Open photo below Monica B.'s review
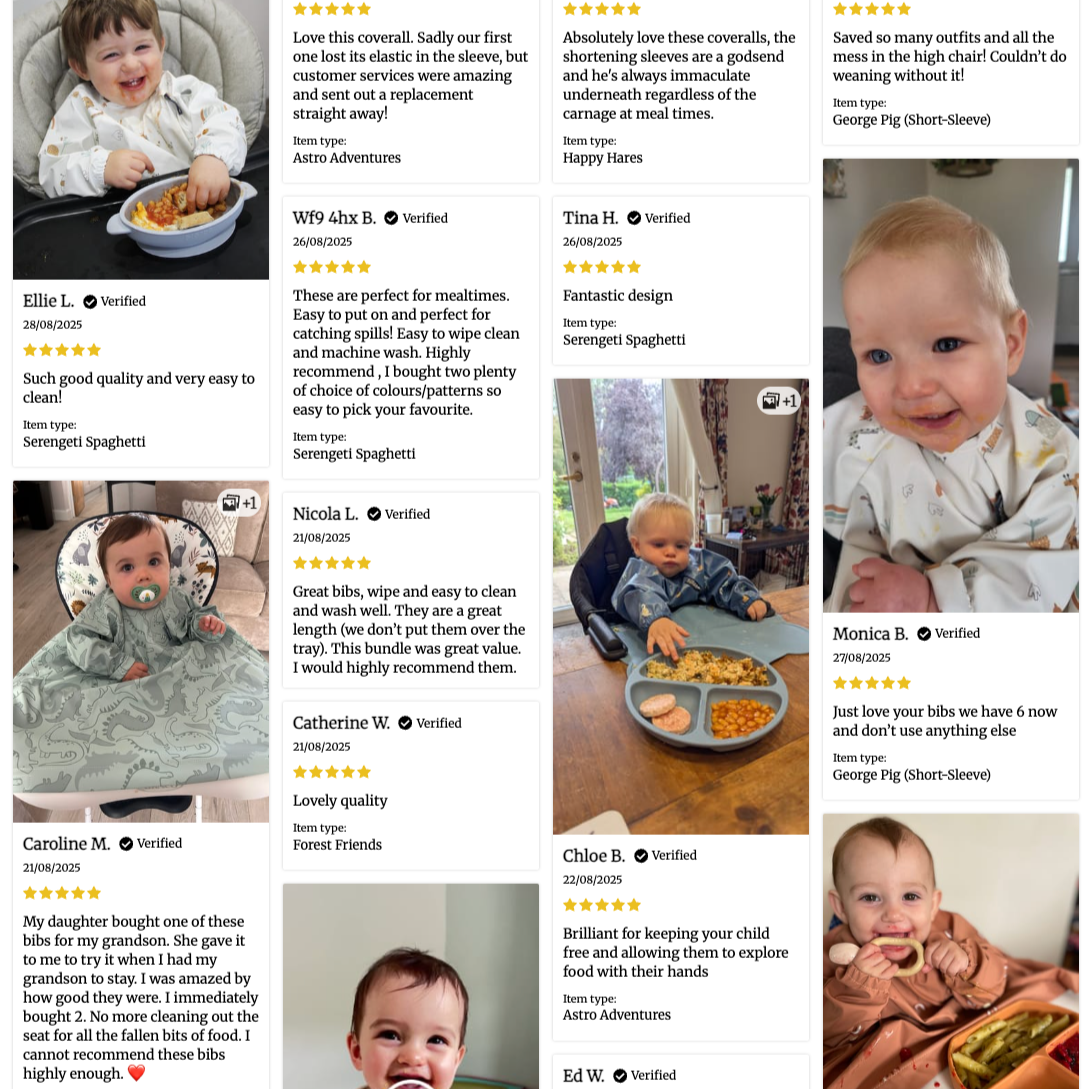The height and width of the screenshot is (1089, 1089). click(950, 950)
